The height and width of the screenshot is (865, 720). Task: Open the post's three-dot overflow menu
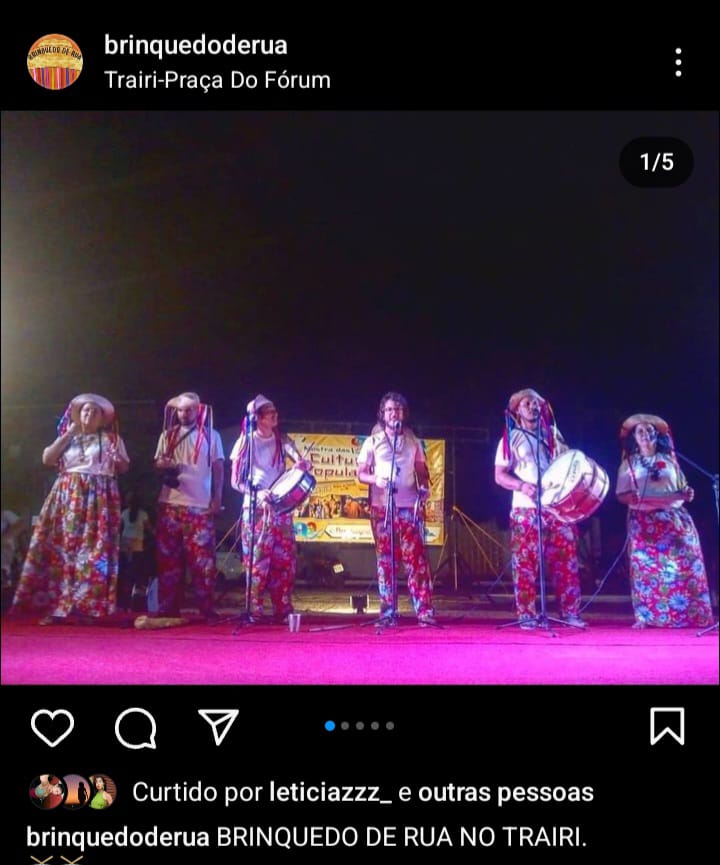678,62
